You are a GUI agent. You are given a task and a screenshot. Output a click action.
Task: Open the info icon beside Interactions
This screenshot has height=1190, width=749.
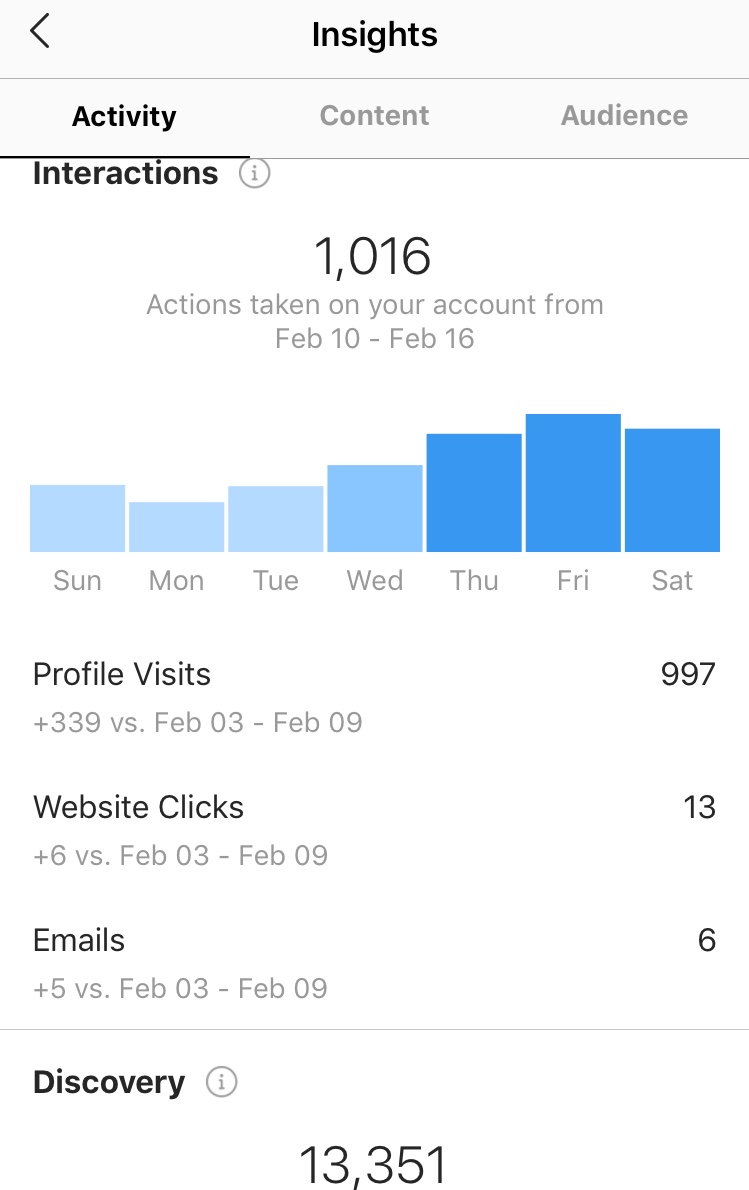[x=254, y=174]
